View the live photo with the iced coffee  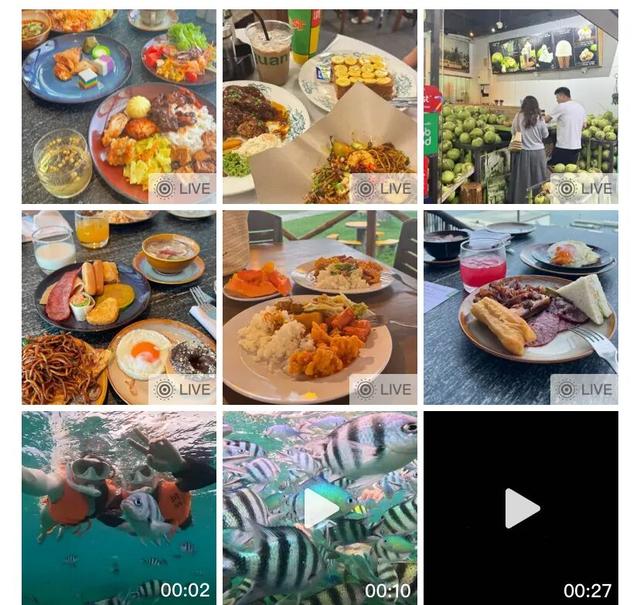tap(319, 106)
